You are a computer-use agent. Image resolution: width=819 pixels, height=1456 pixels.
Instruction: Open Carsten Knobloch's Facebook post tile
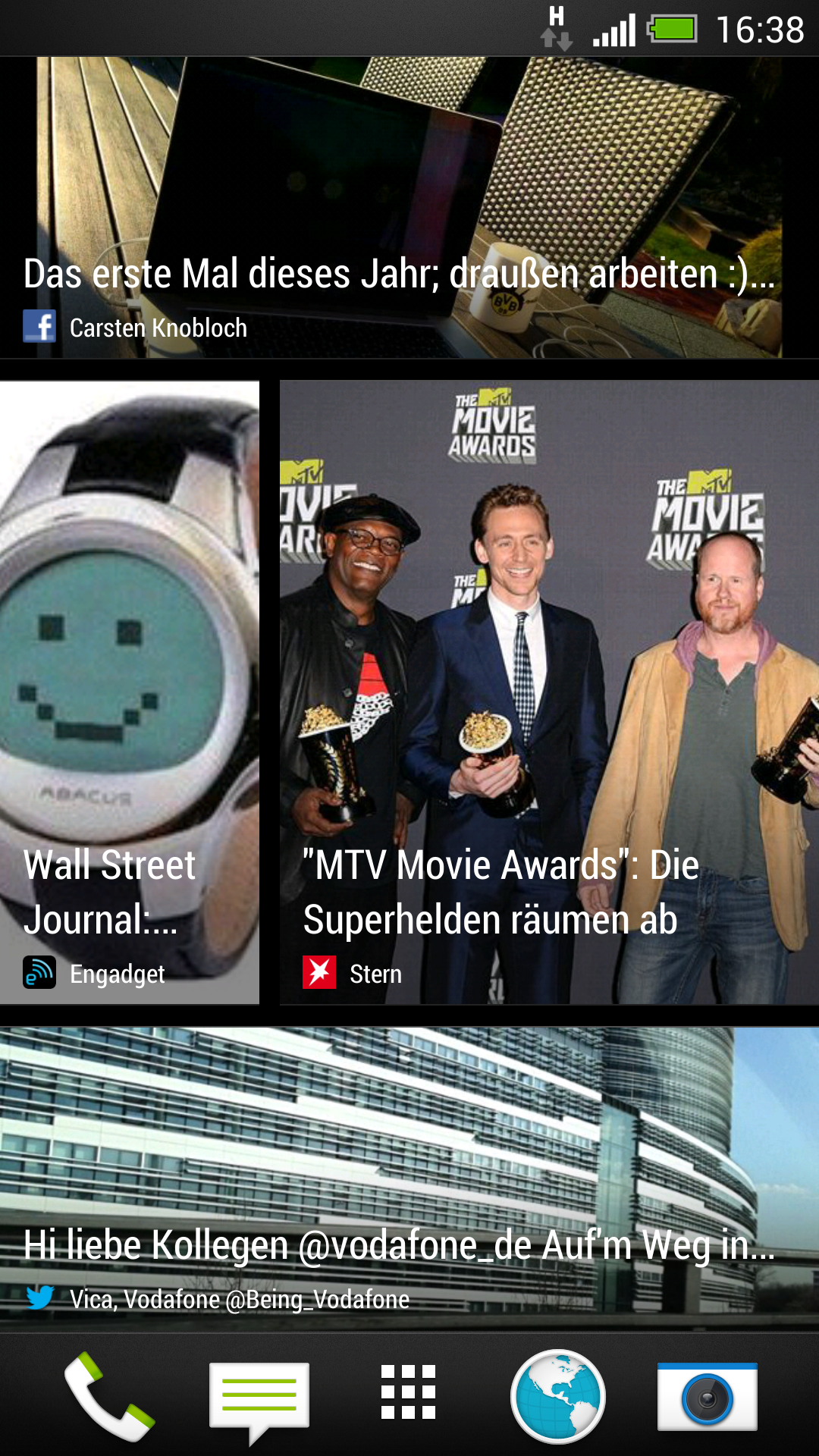coord(409,209)
